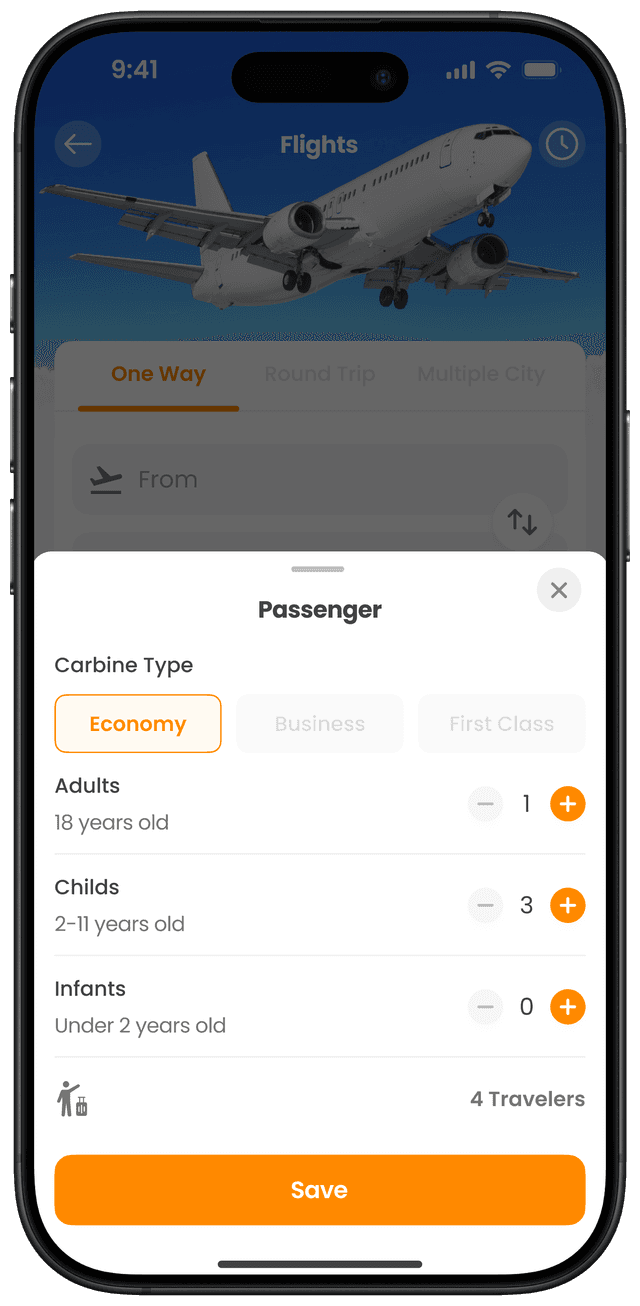Decrease the Infants count

coord(486,1007)
